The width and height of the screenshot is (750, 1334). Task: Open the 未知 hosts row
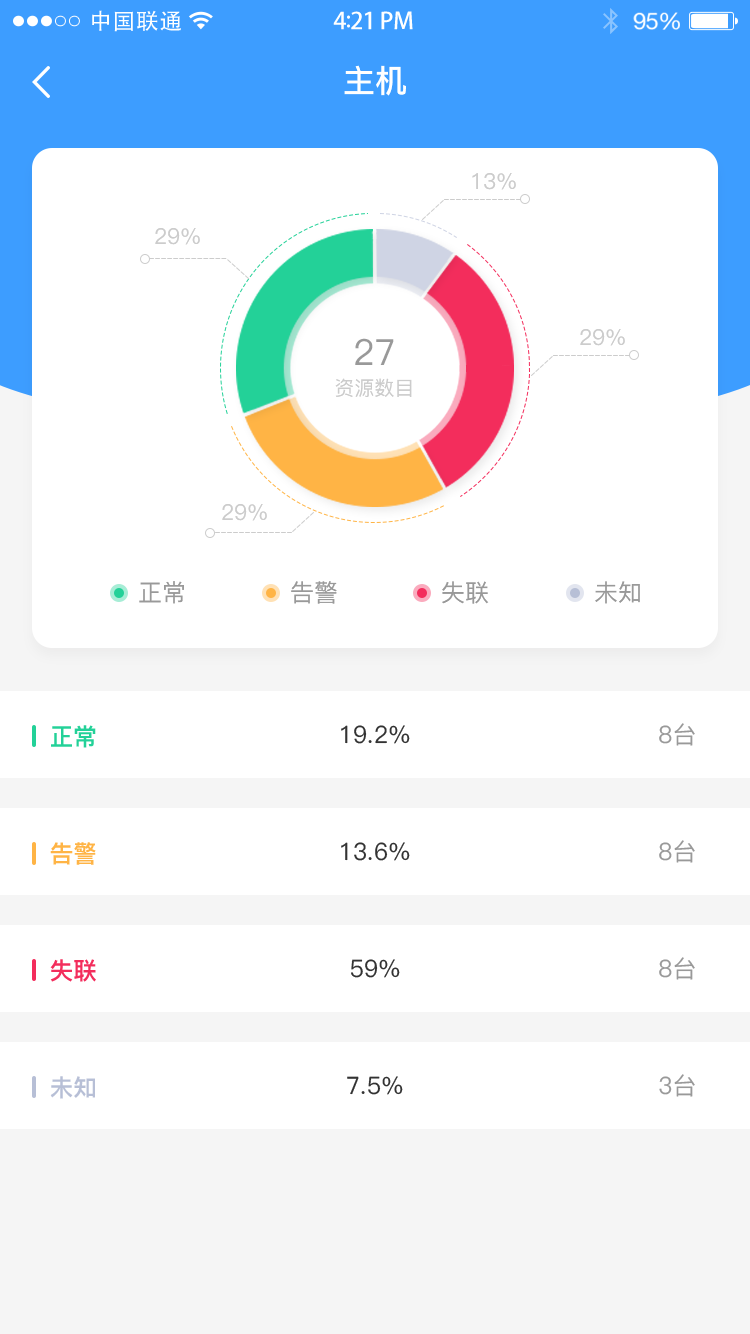[x=374, y=1086]
